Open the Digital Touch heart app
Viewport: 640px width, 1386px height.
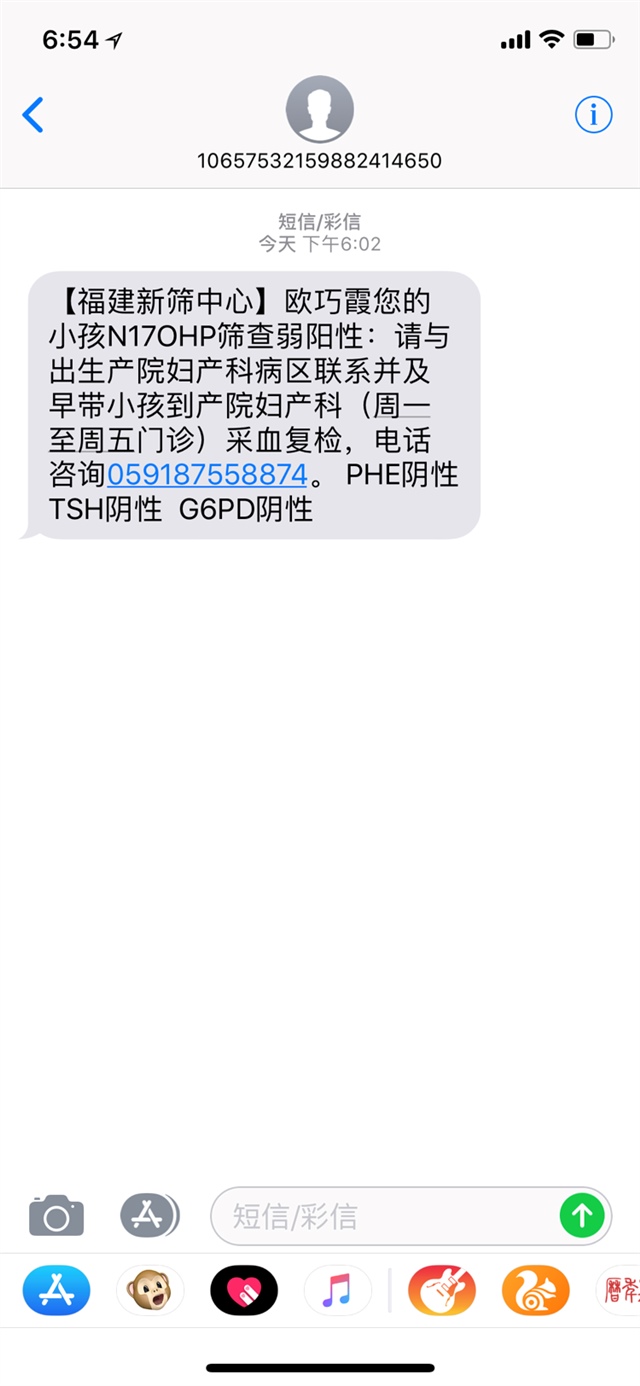(244, 1290)
